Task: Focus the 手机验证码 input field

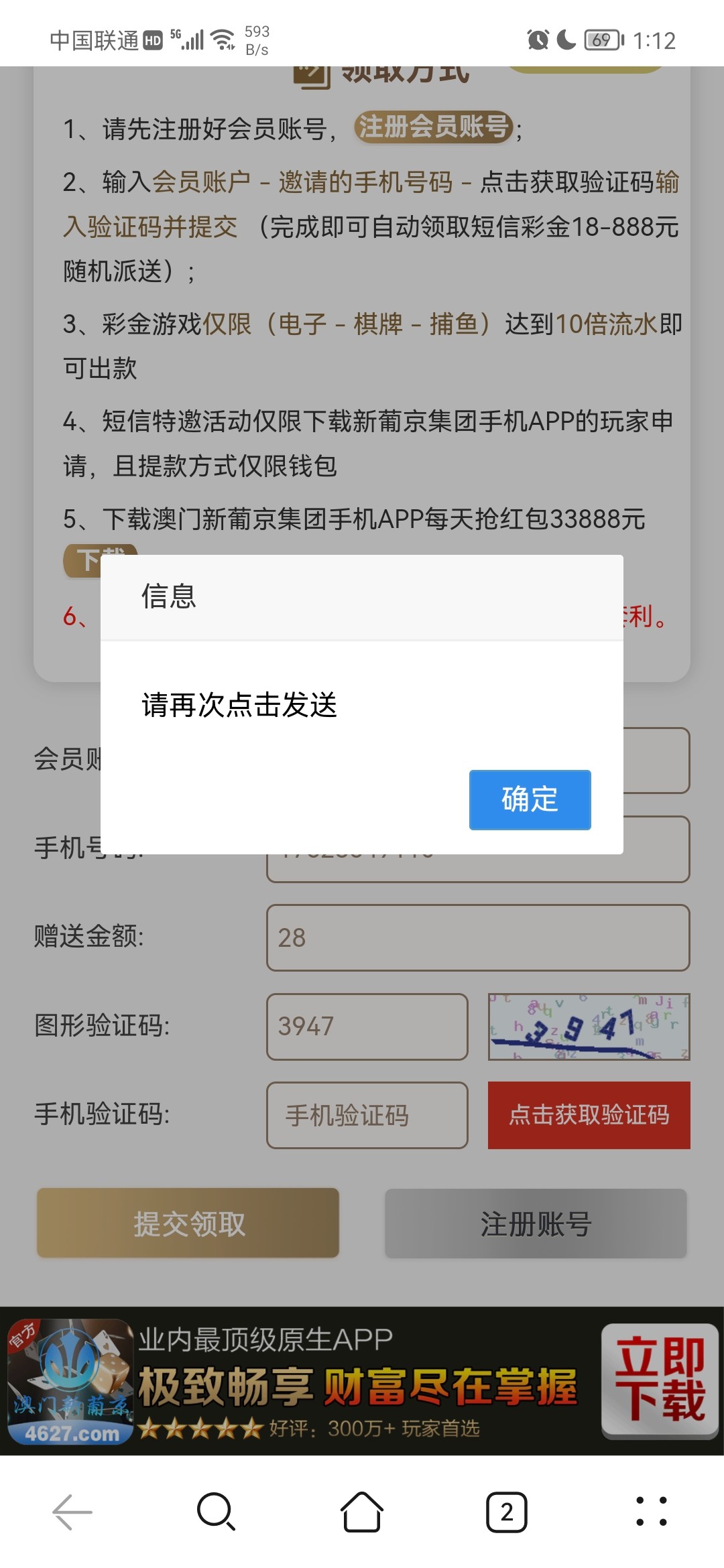Action: pyautogui.click(x=367, y=1115)
